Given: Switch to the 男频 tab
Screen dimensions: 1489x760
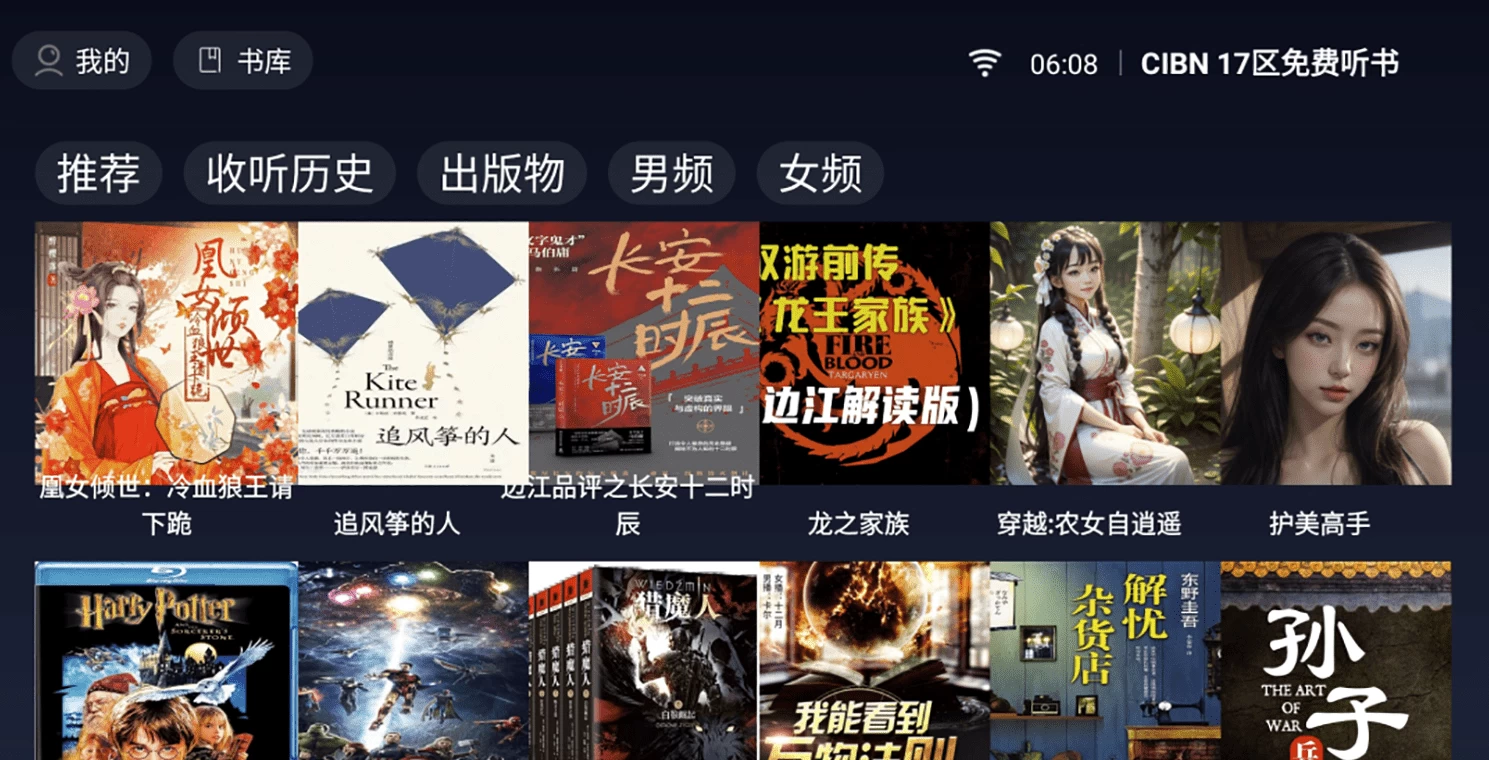Looking at the screenshot, I should 672,174.
